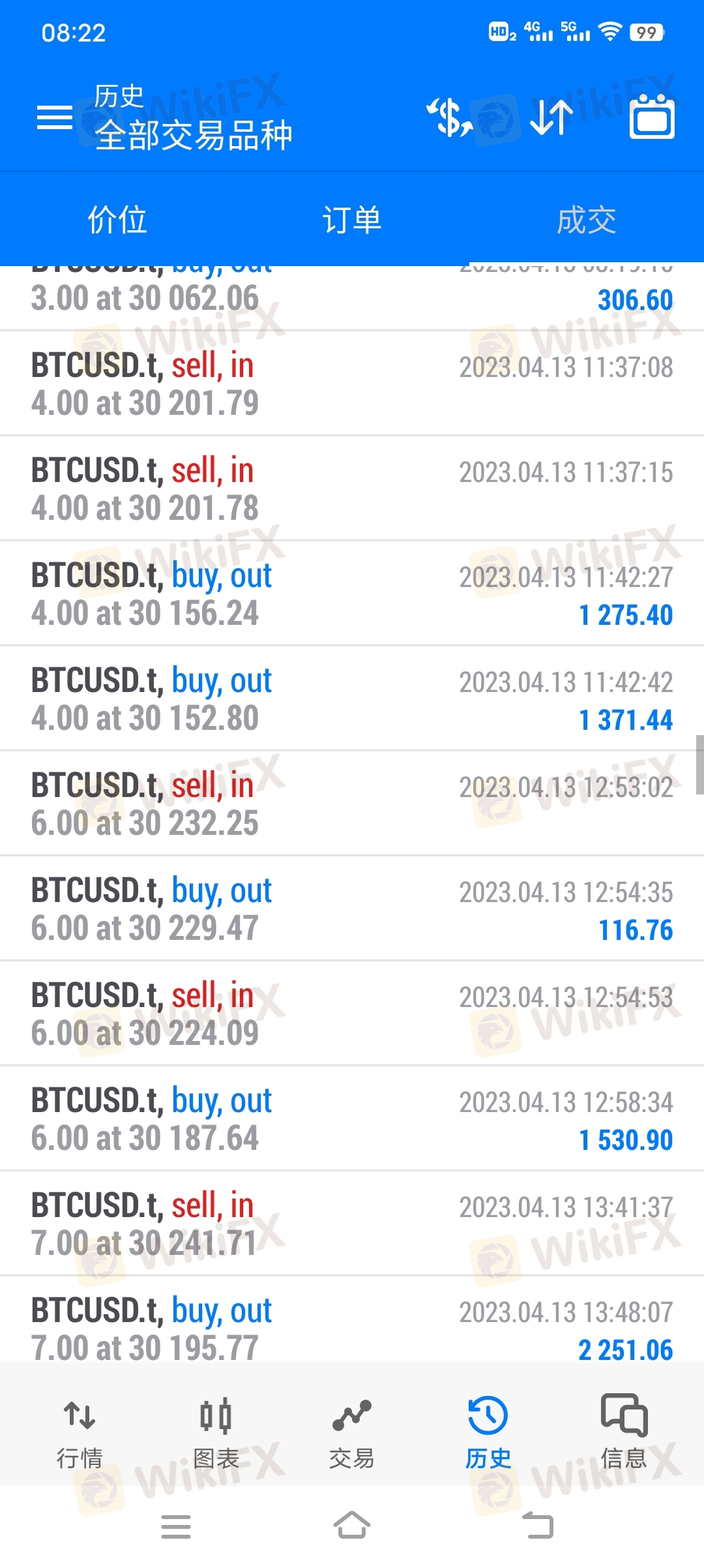Image resolution: width=704 pixels, height=1568 pixels.
Task: Tap the system back button
Action: 538,1526
